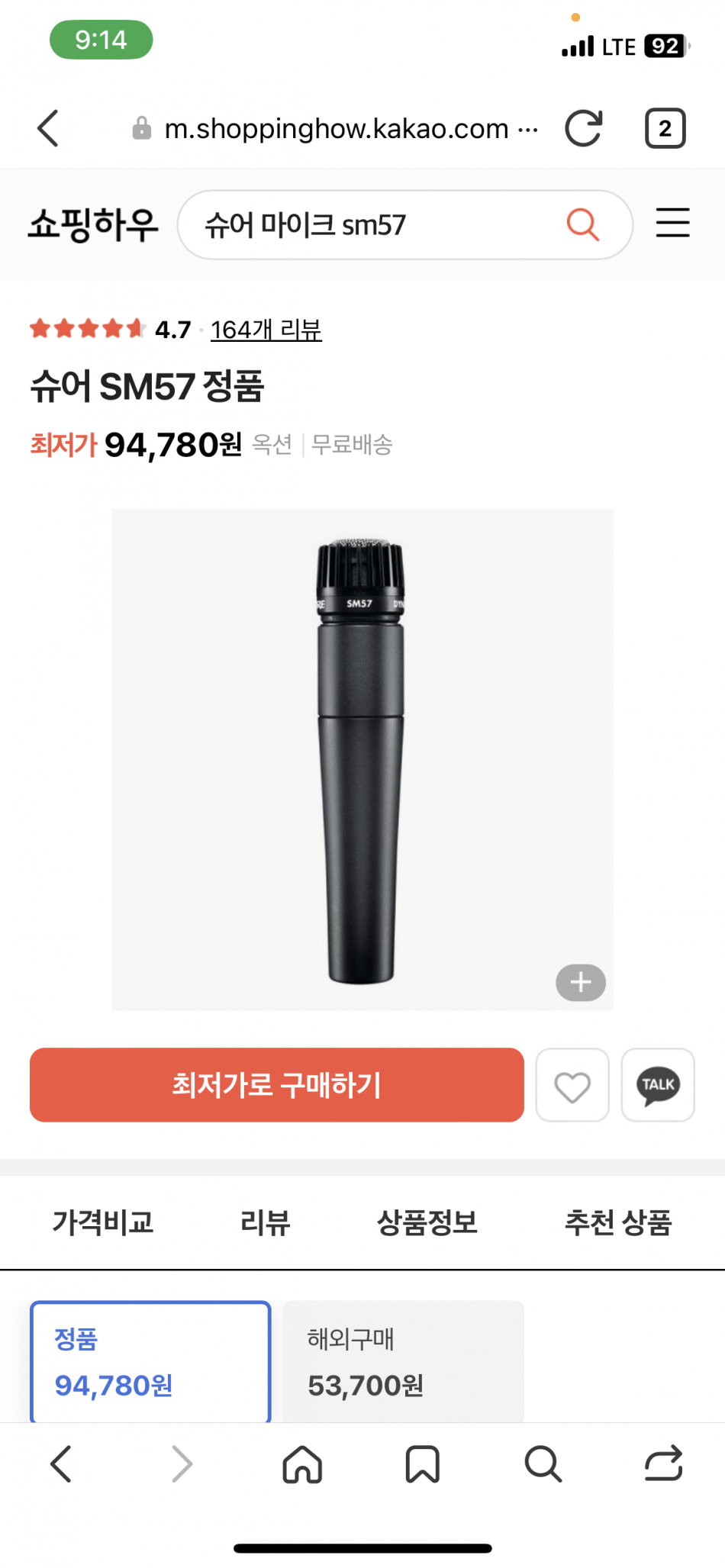Image resolution: width=725 pixels, height=1568 pixels.
Task: Open browser bookmarks
Action: [x=422, y=1464]
